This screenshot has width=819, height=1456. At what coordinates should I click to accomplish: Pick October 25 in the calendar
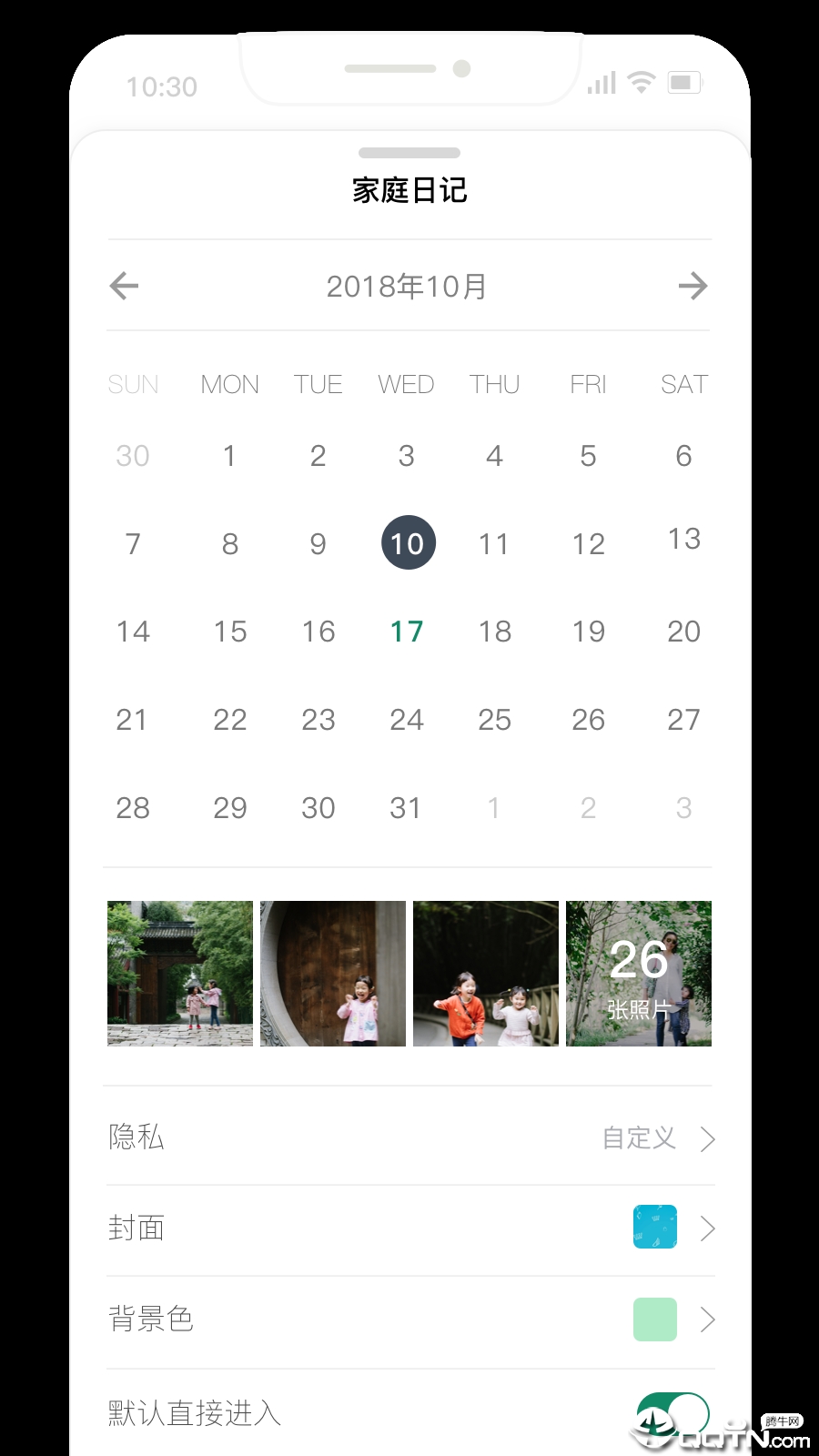[x=494, y=720]
